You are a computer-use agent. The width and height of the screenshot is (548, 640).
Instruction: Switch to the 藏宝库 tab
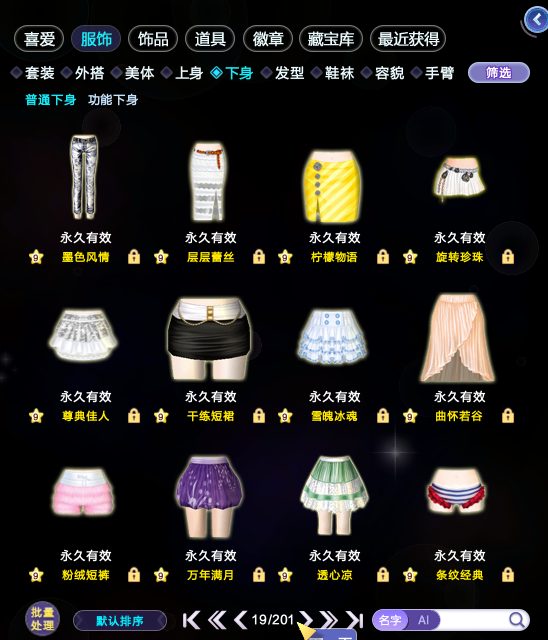[331, 39]
